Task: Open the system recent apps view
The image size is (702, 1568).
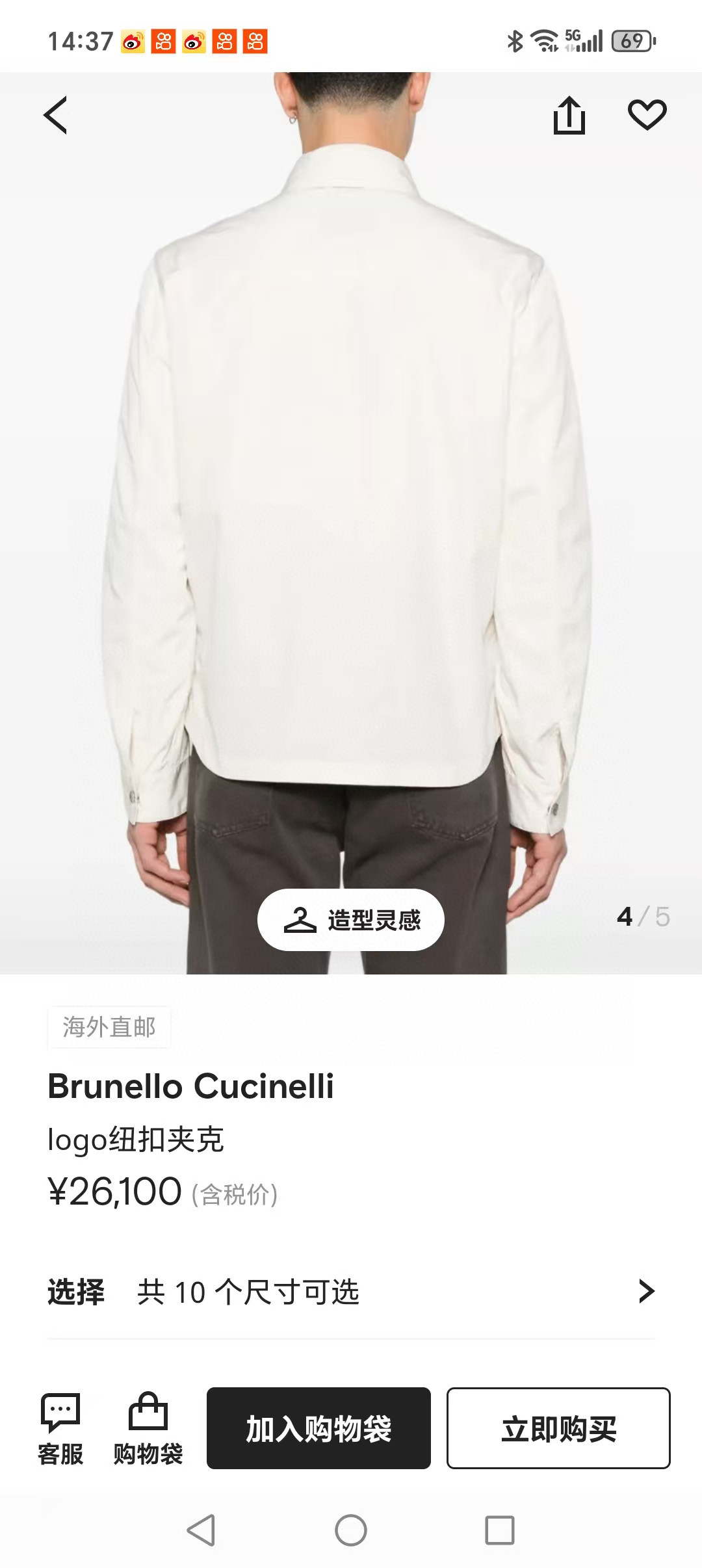Action: [500, 1530]
